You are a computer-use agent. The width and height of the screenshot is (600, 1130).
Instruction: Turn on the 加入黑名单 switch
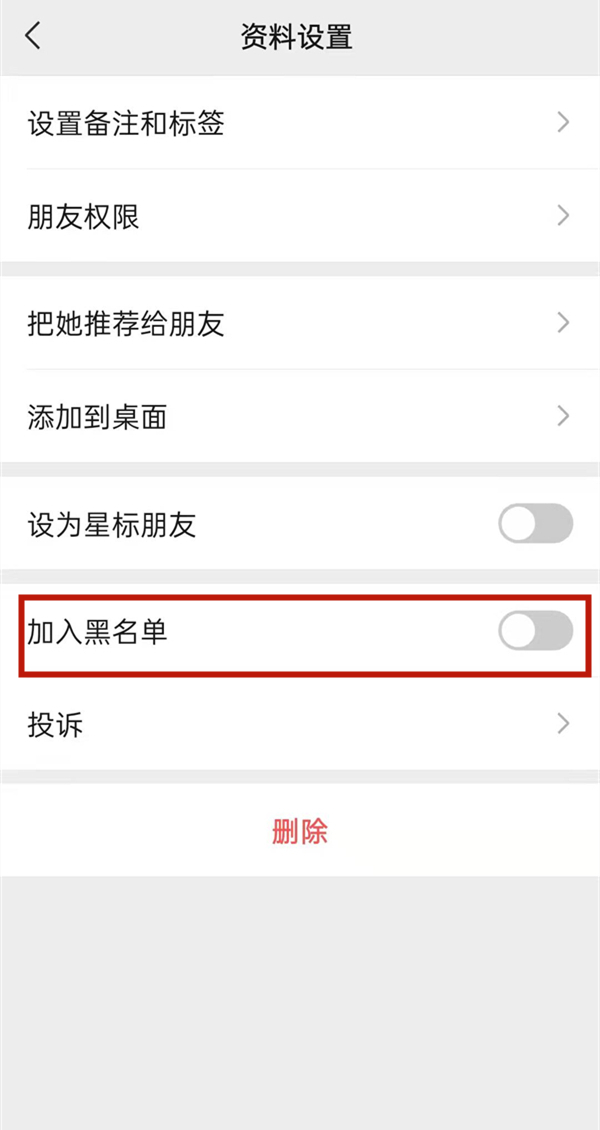[535, 631]
